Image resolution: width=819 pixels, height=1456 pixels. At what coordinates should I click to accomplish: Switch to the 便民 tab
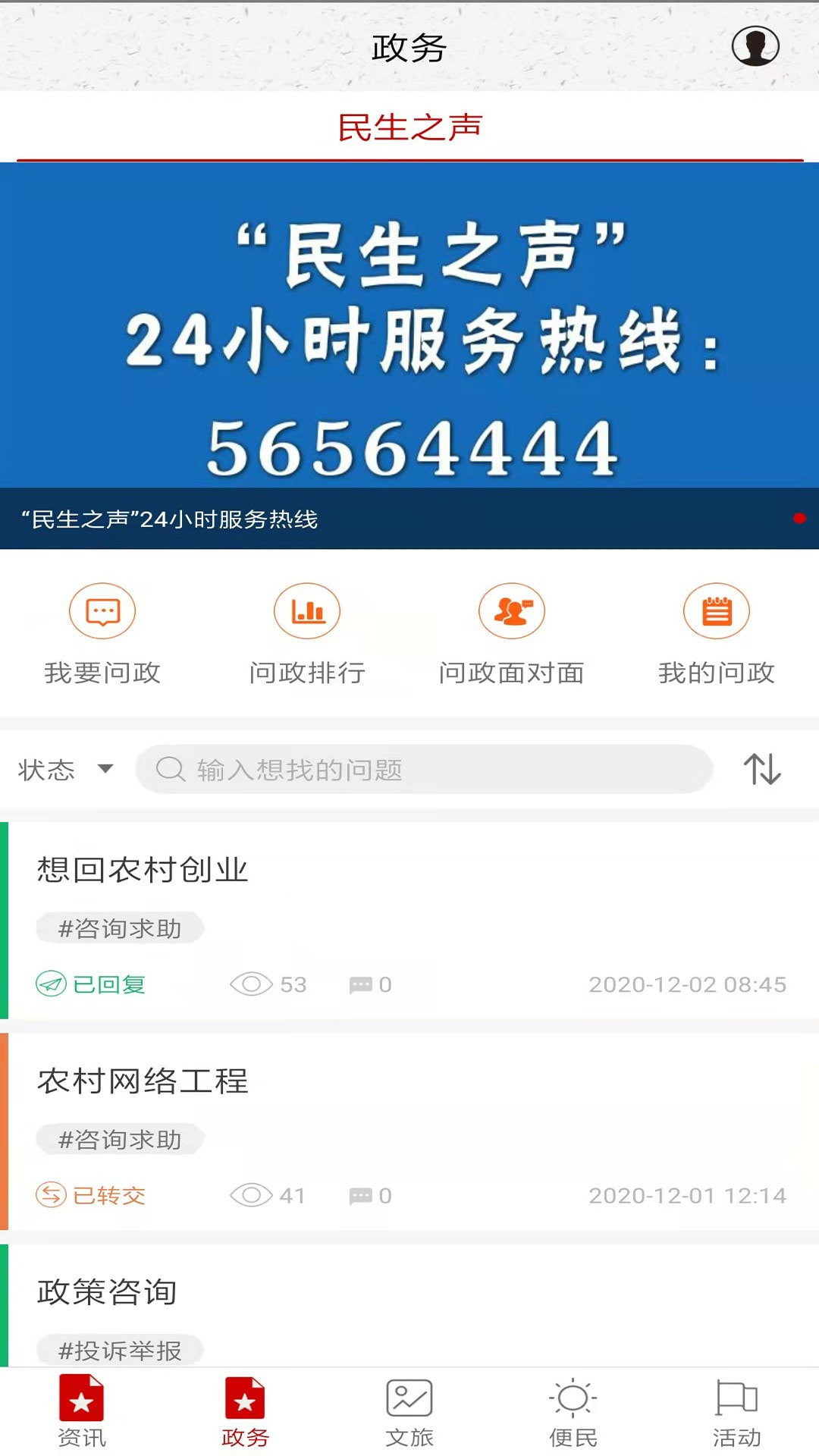(x=573, y=1412)
